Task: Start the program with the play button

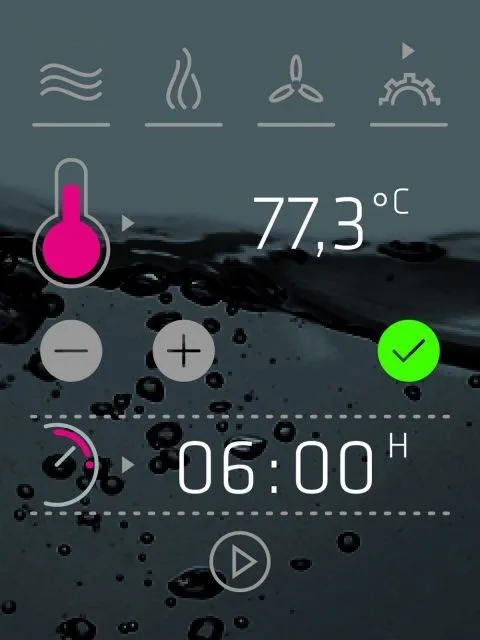Action: (x=240, y=562)
